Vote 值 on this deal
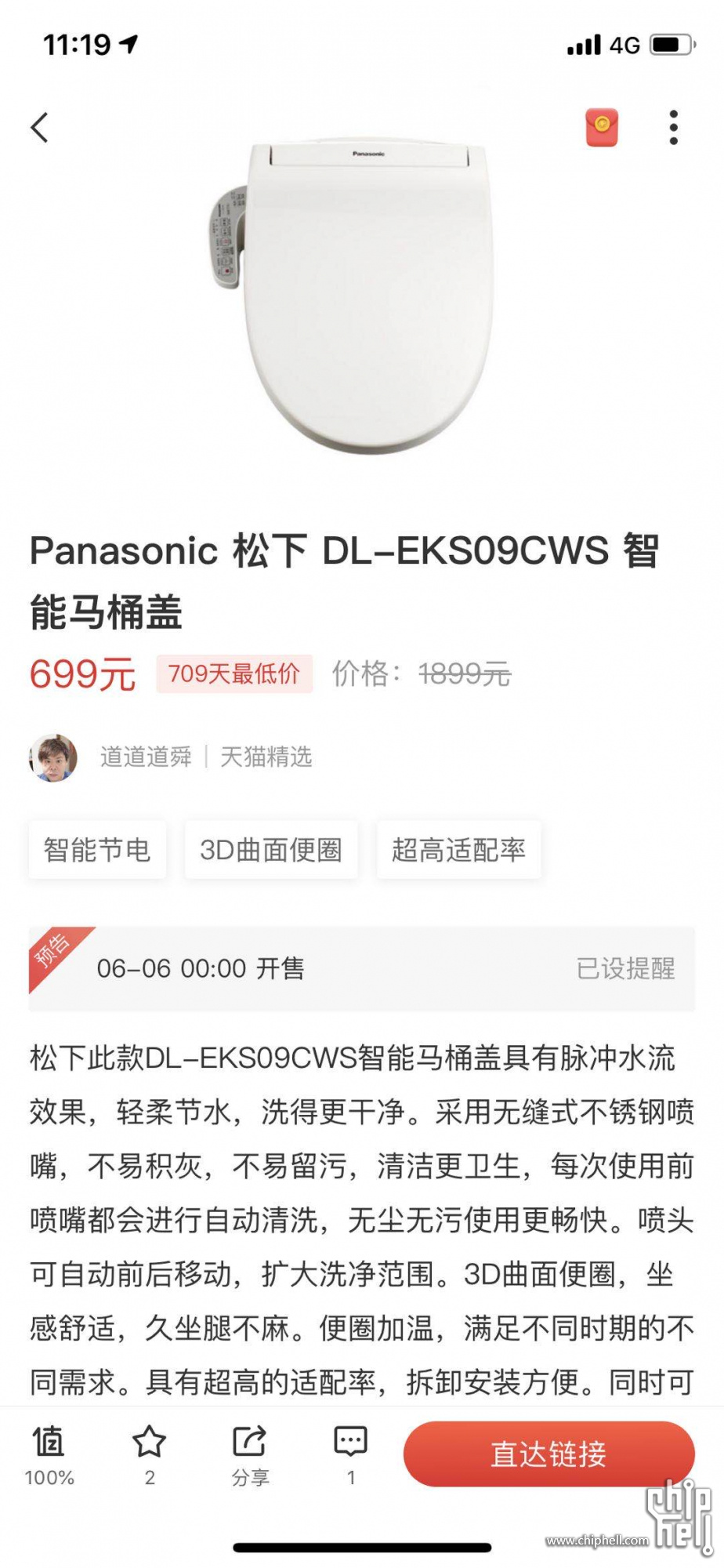The image size is (724, 1568). tap(49, 1455)
